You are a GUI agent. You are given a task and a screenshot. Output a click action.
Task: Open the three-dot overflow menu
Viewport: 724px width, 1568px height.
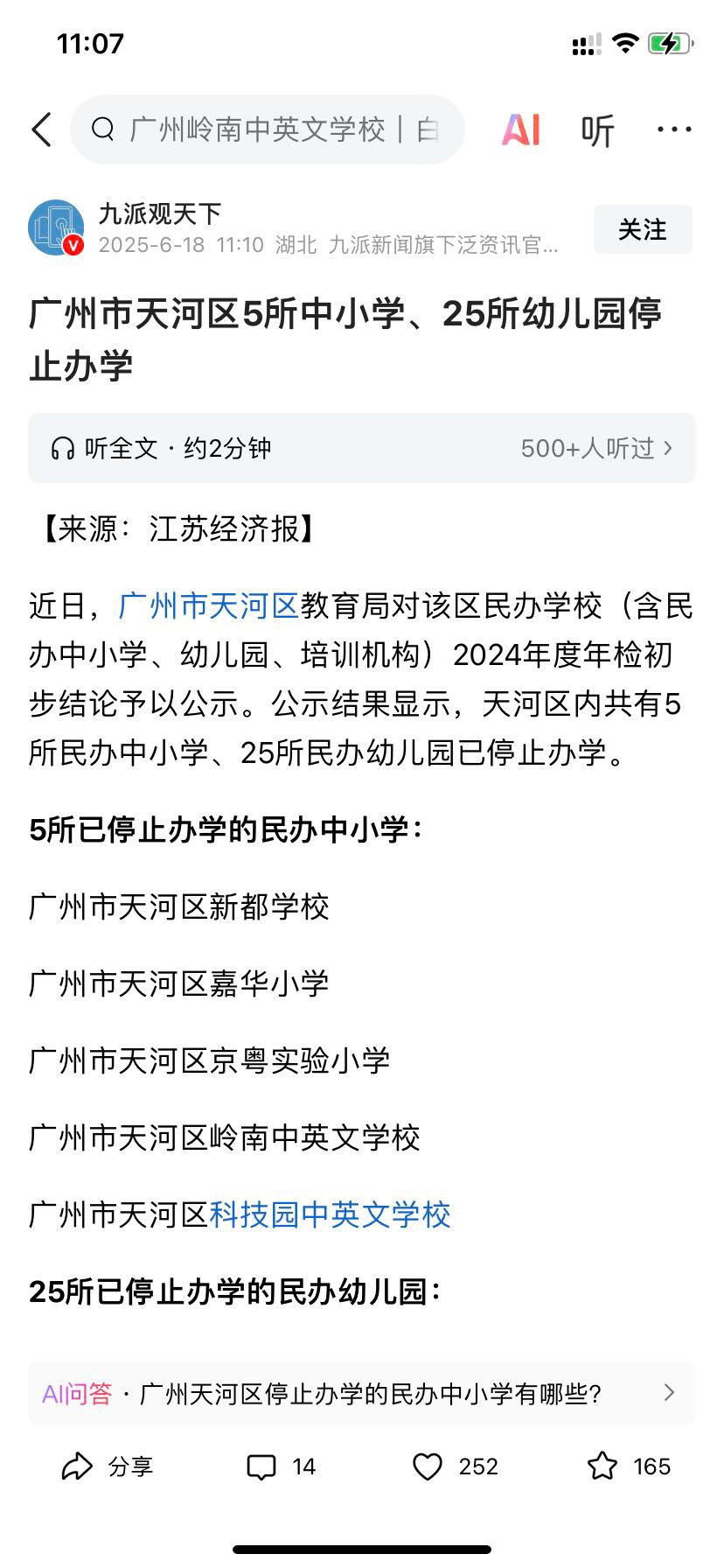tap(674, 129)
